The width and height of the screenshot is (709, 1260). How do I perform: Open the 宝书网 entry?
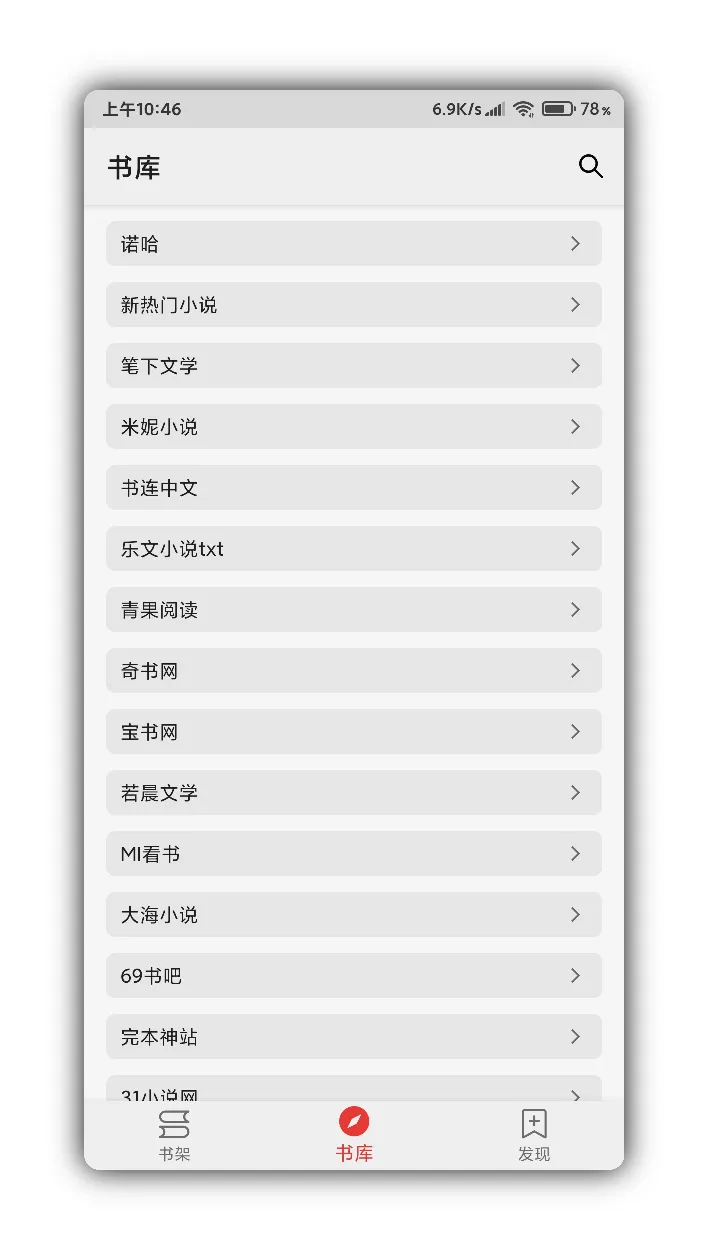coord(354,732)
